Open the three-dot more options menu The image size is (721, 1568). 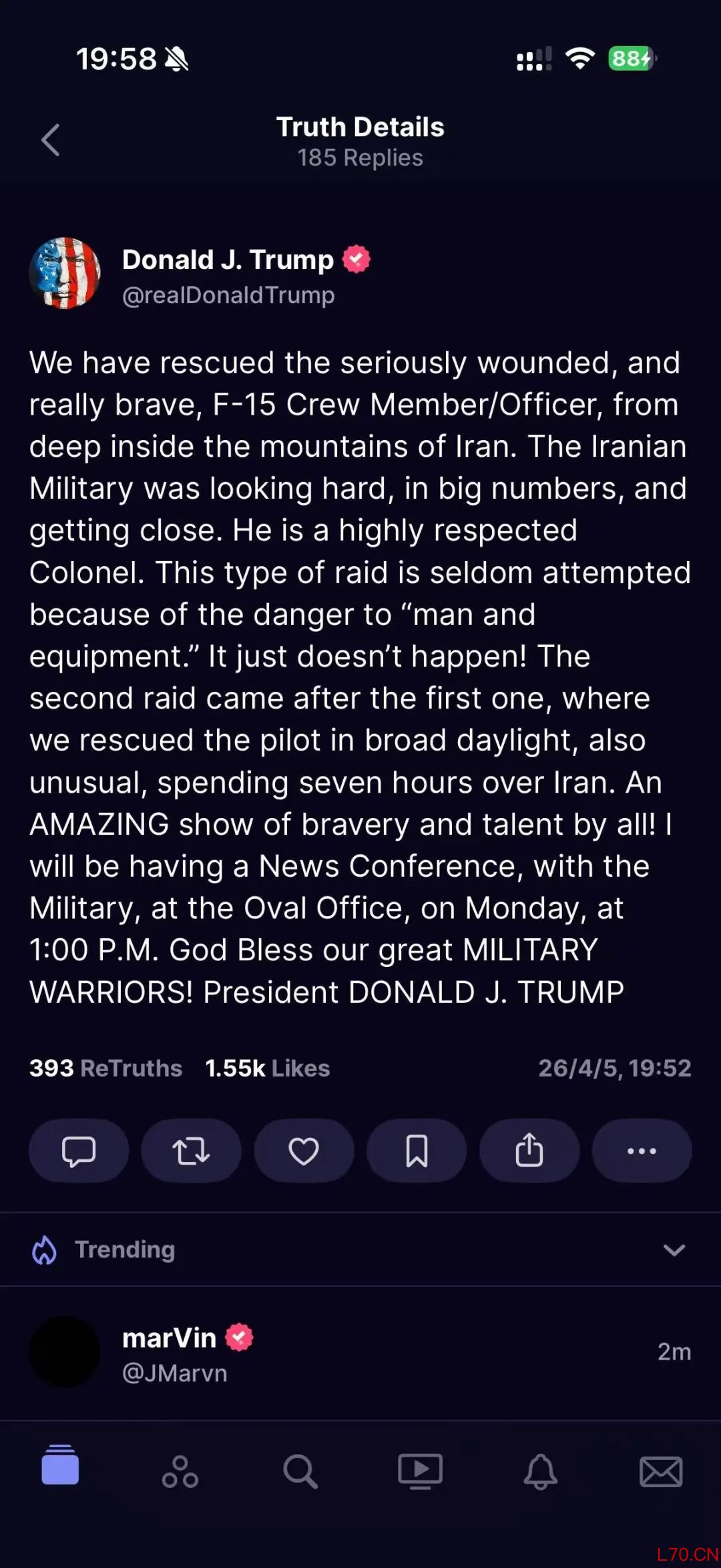point(642,1151)
